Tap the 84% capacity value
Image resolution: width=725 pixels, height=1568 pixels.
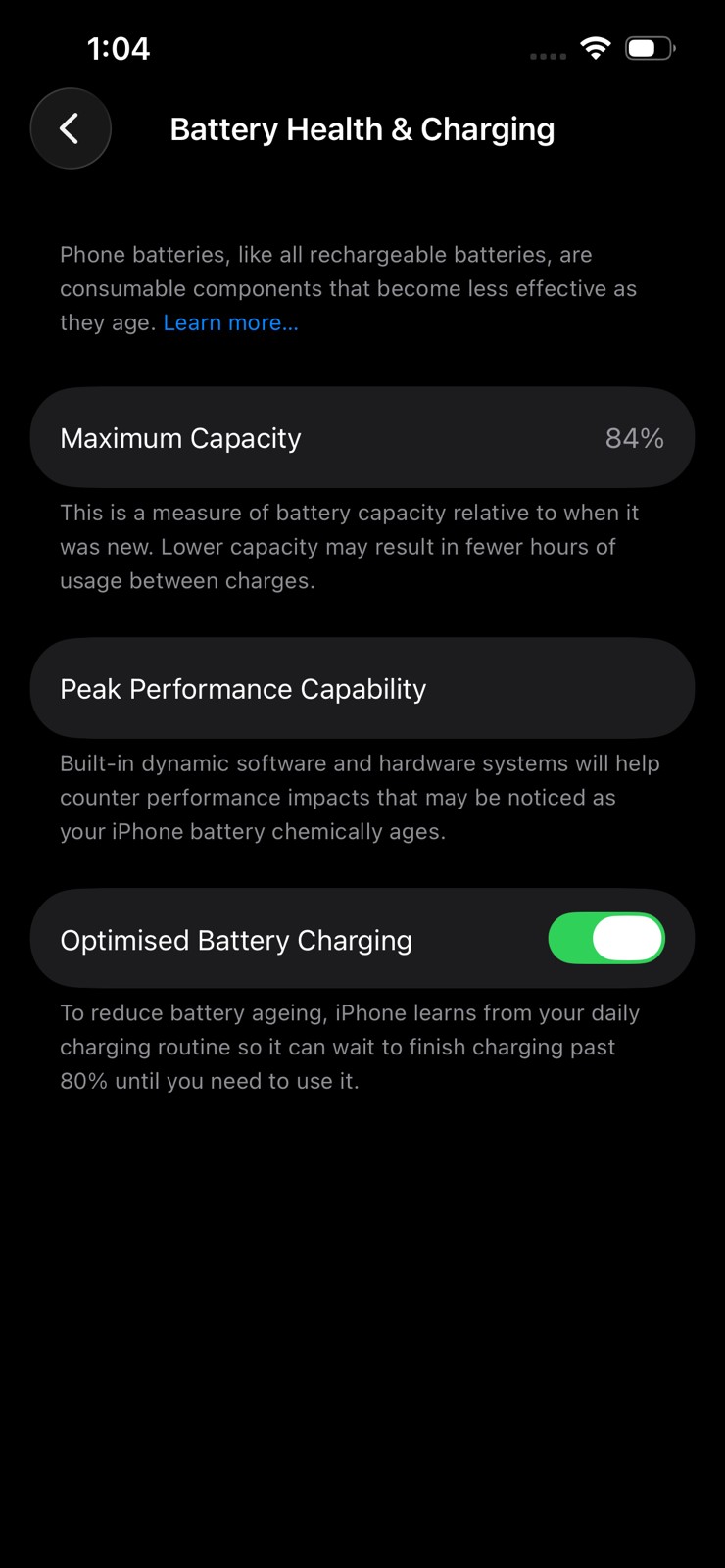634,437
